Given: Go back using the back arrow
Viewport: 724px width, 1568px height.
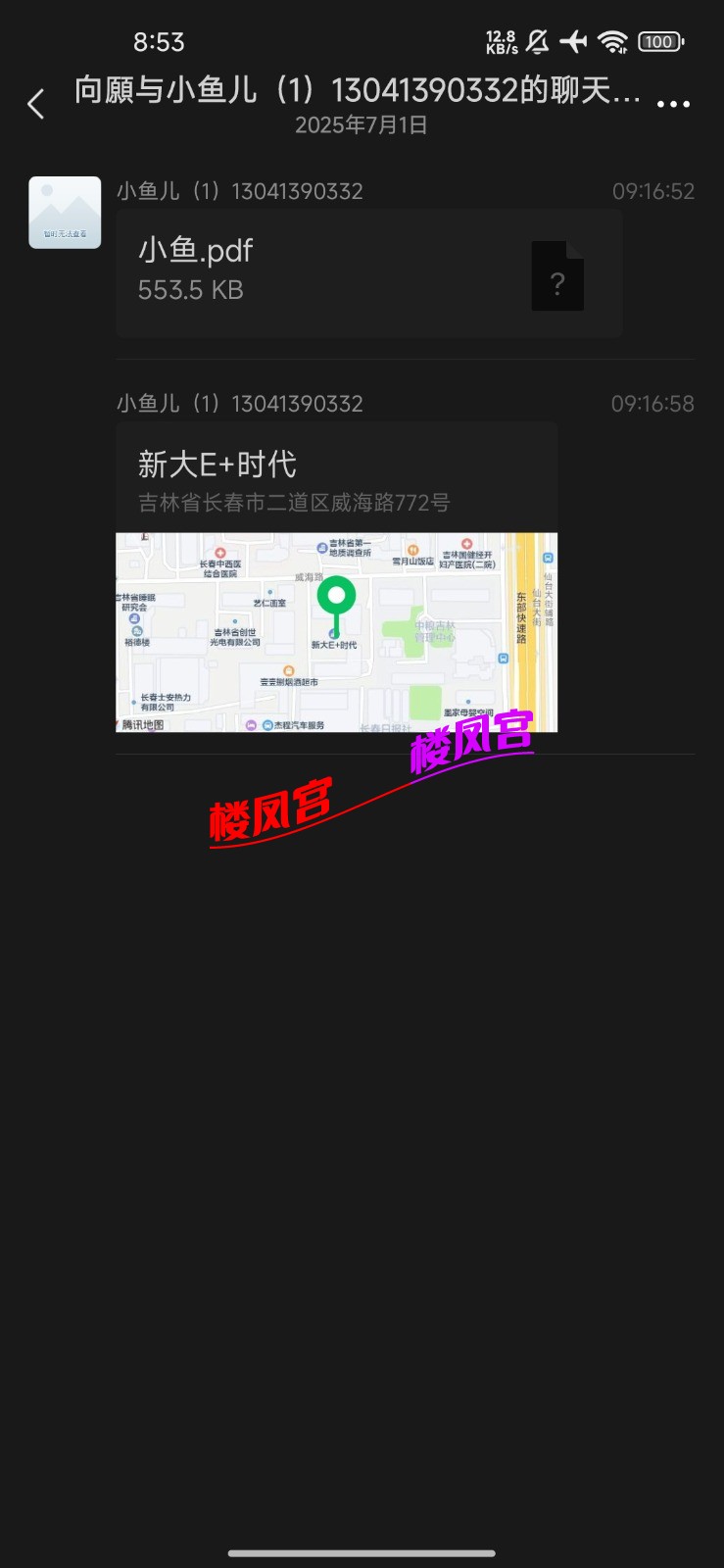Looking at the screenshot, I should point(36,104).
